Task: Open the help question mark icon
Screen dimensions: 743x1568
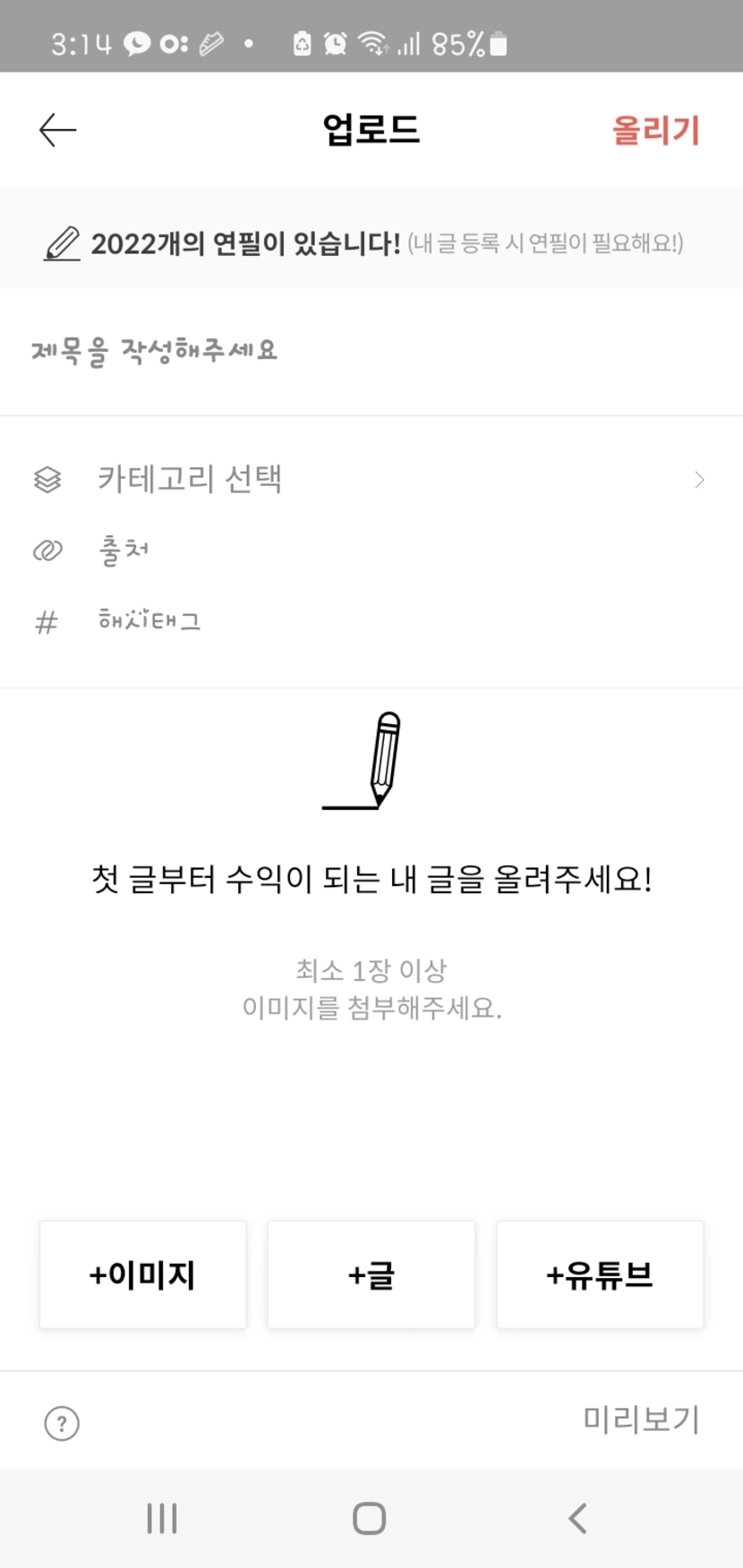Action: pyautogui.click(x=62, y=1423)
